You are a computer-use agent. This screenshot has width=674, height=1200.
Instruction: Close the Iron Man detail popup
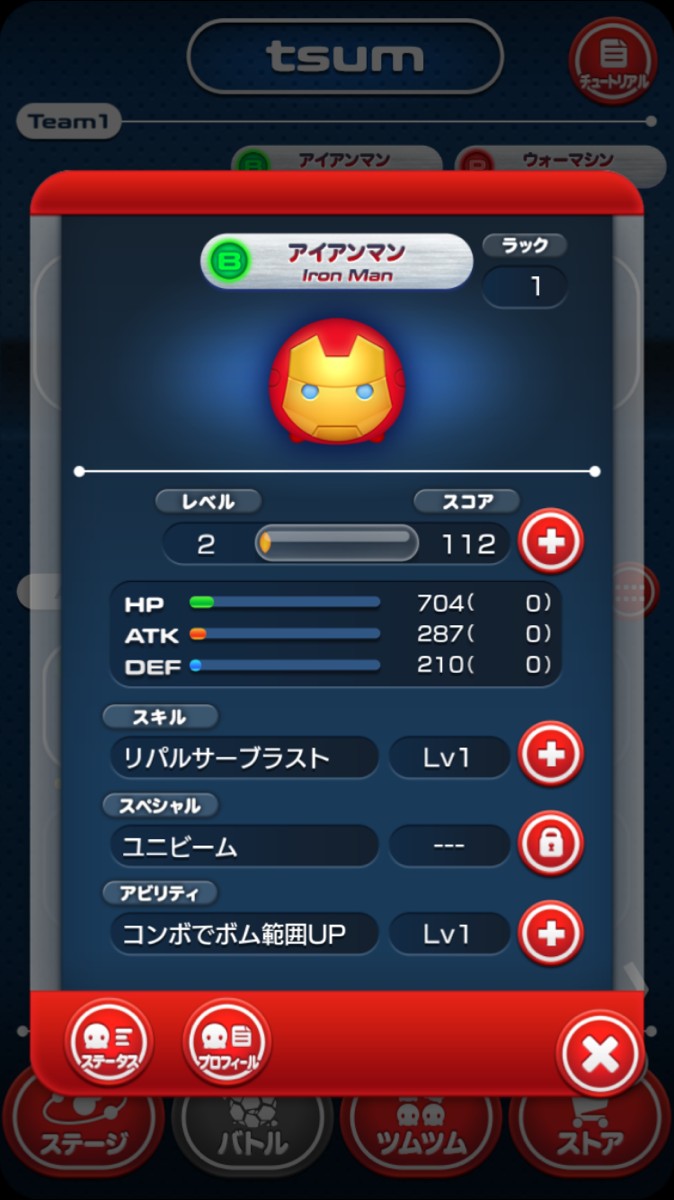(x=600, y=1053)
